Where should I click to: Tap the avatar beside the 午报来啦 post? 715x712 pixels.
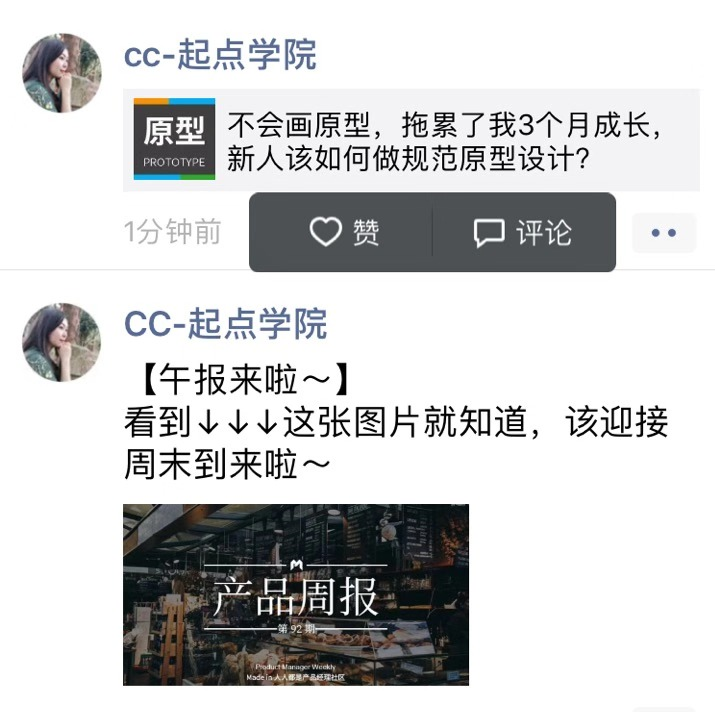click(x=62, y=342)
